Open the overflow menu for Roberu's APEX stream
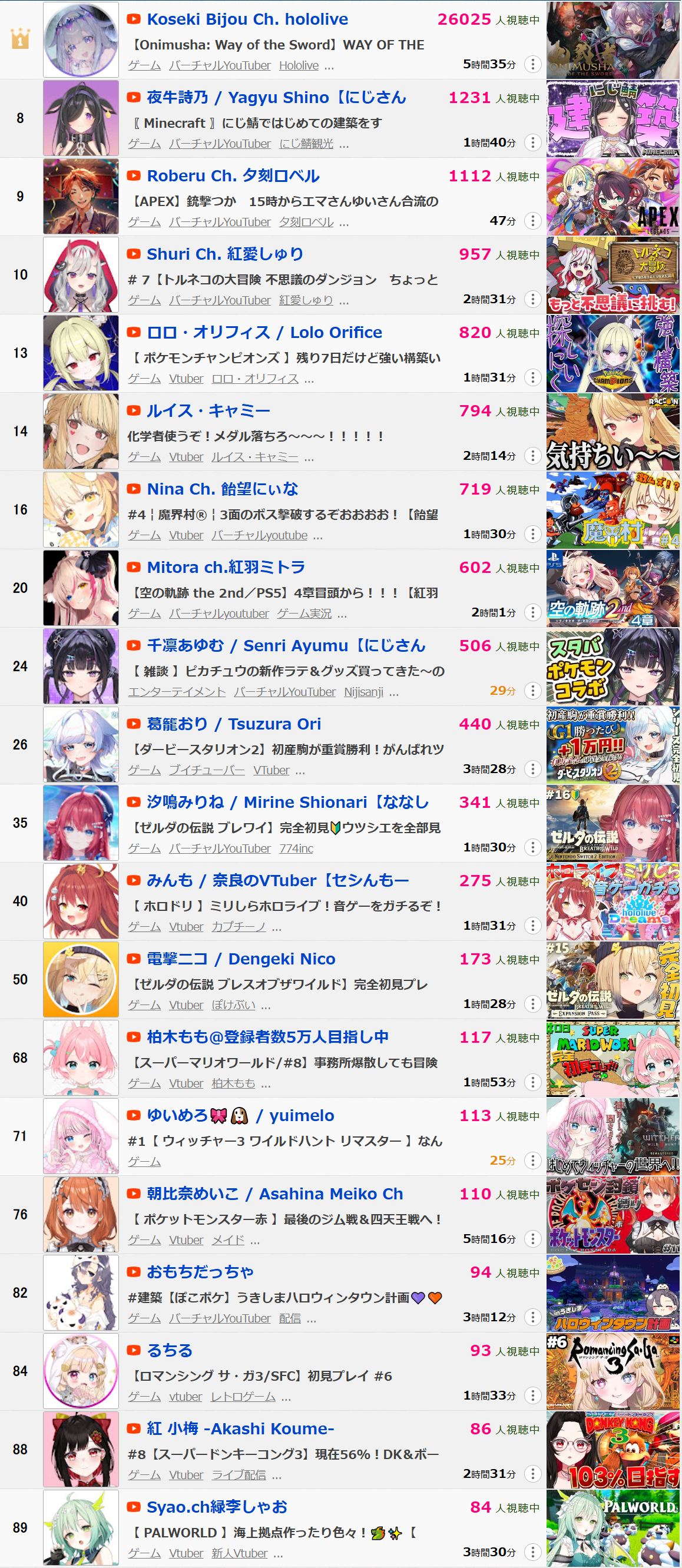The image size is (682, 1568). 532,220
